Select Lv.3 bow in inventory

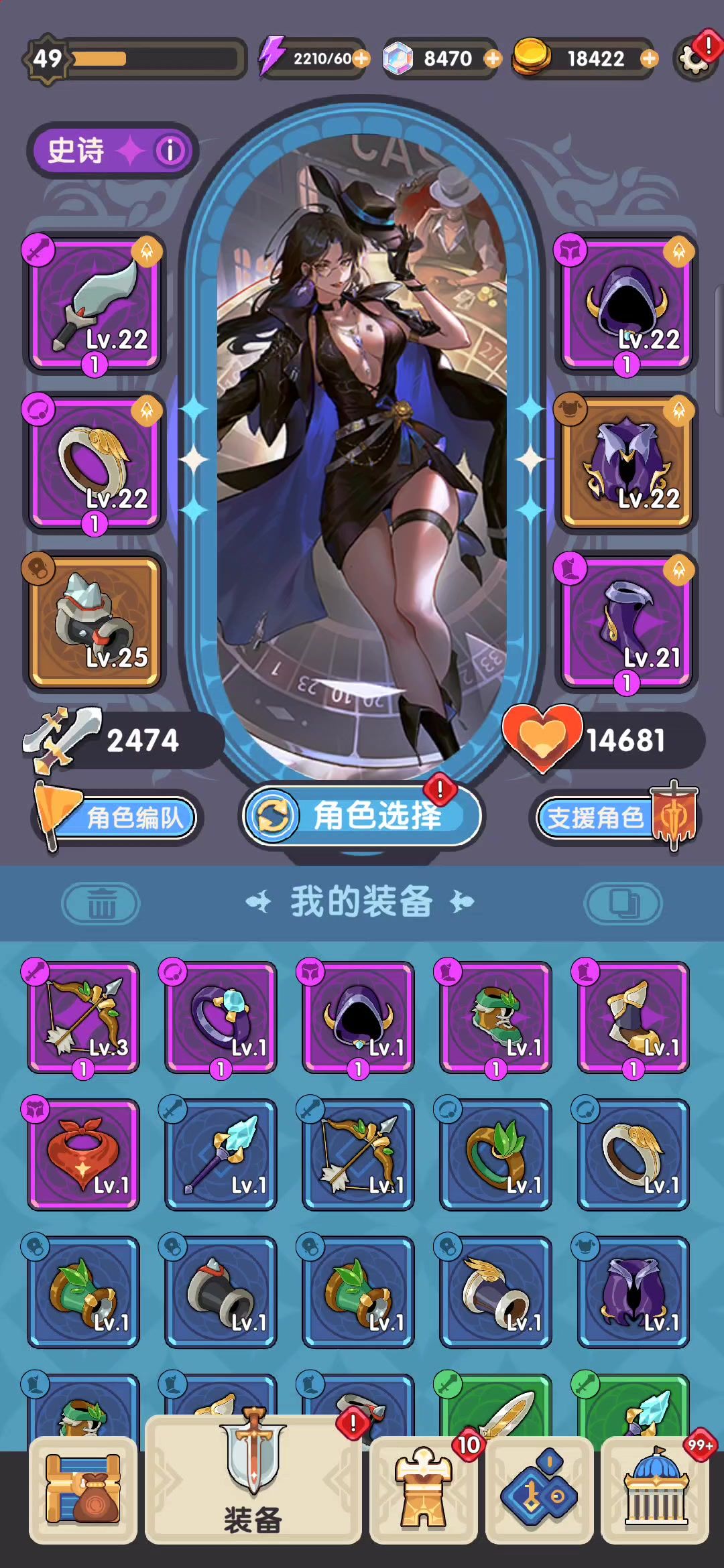(83, 1018)
